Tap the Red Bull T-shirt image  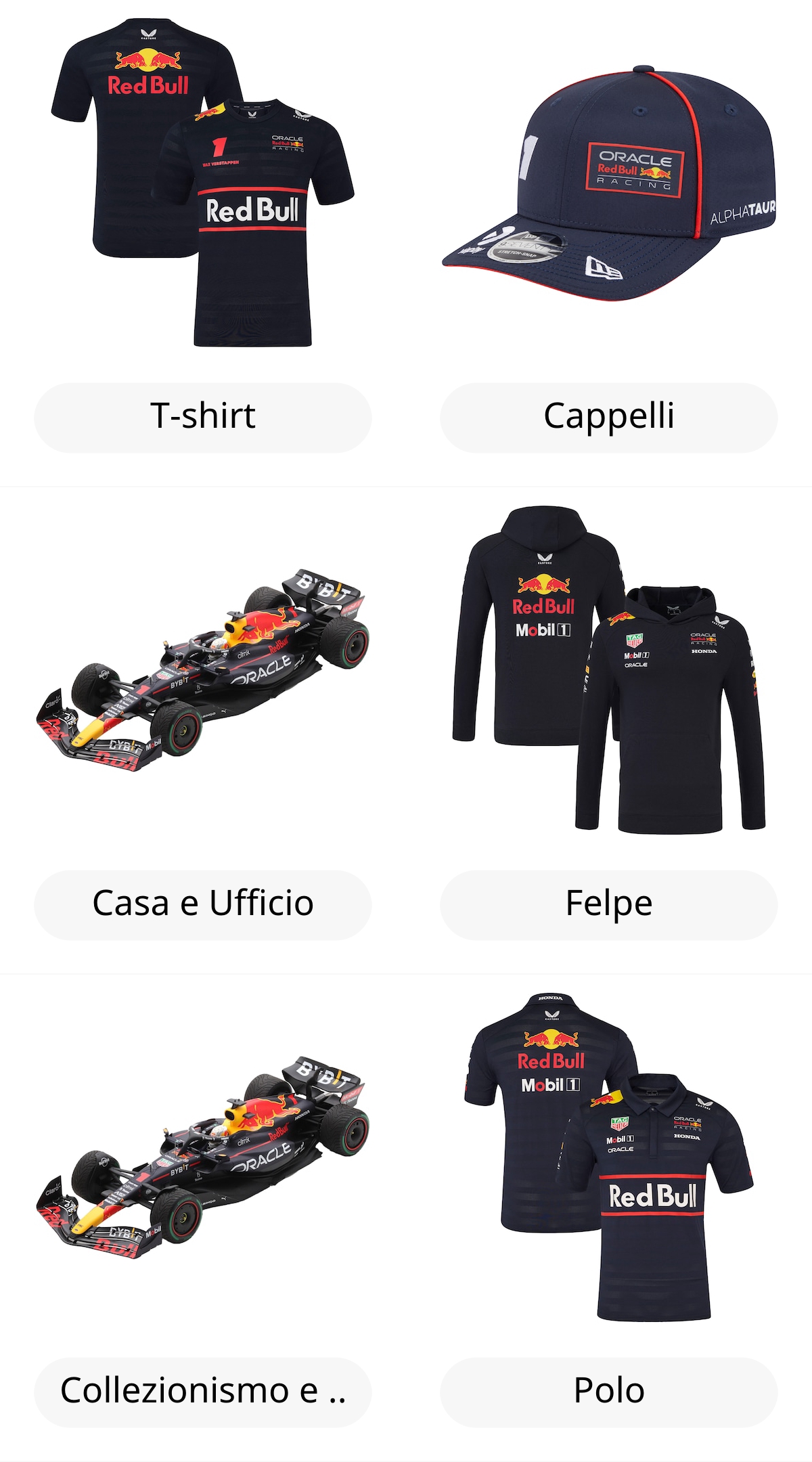pos(203,183)
